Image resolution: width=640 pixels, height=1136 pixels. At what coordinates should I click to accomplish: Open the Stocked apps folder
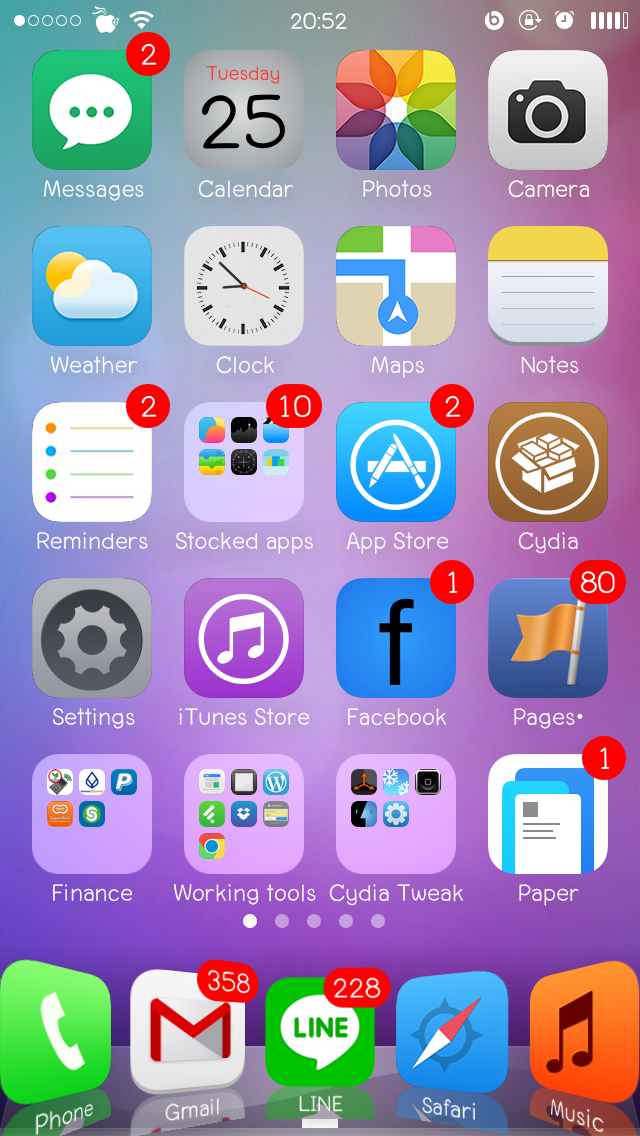244,462
